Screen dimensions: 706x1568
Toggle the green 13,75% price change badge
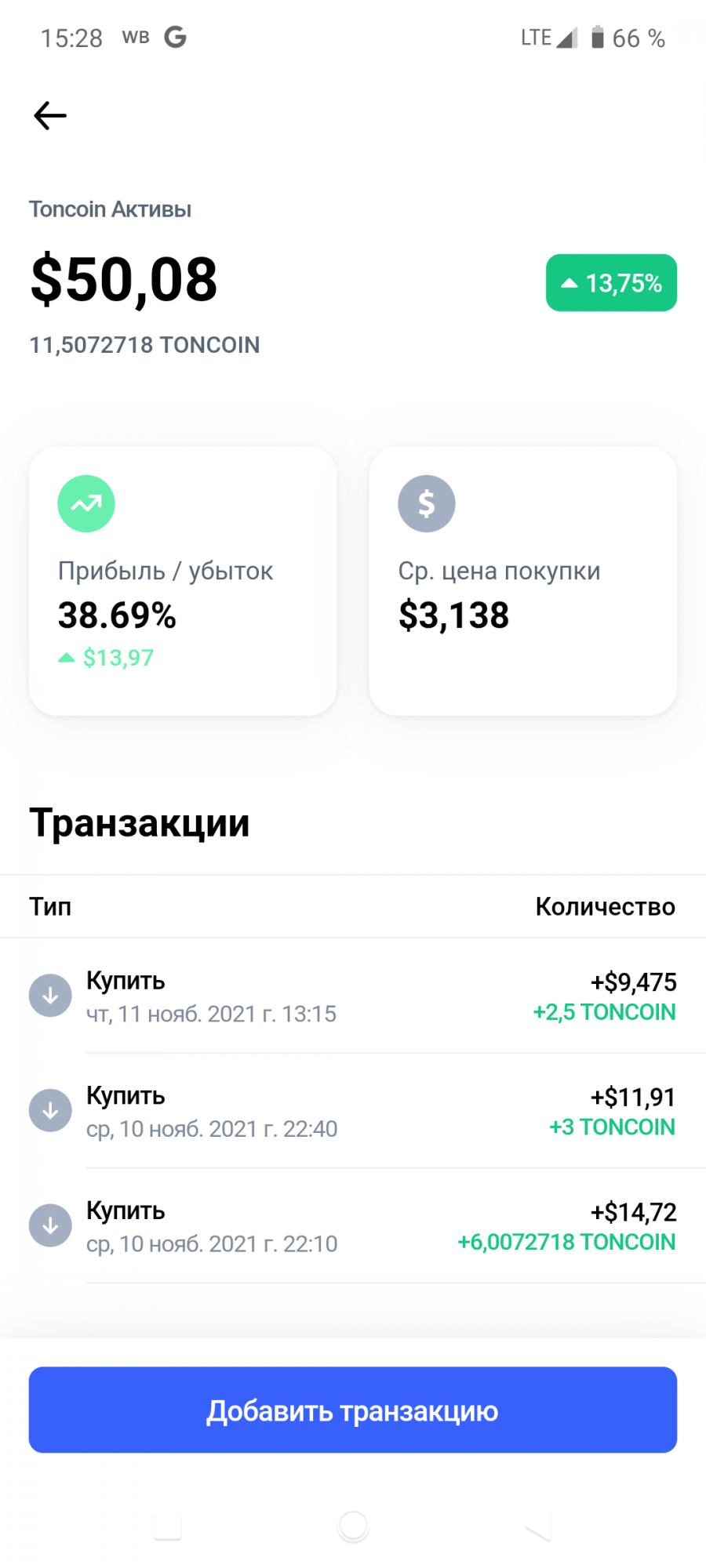611,283
